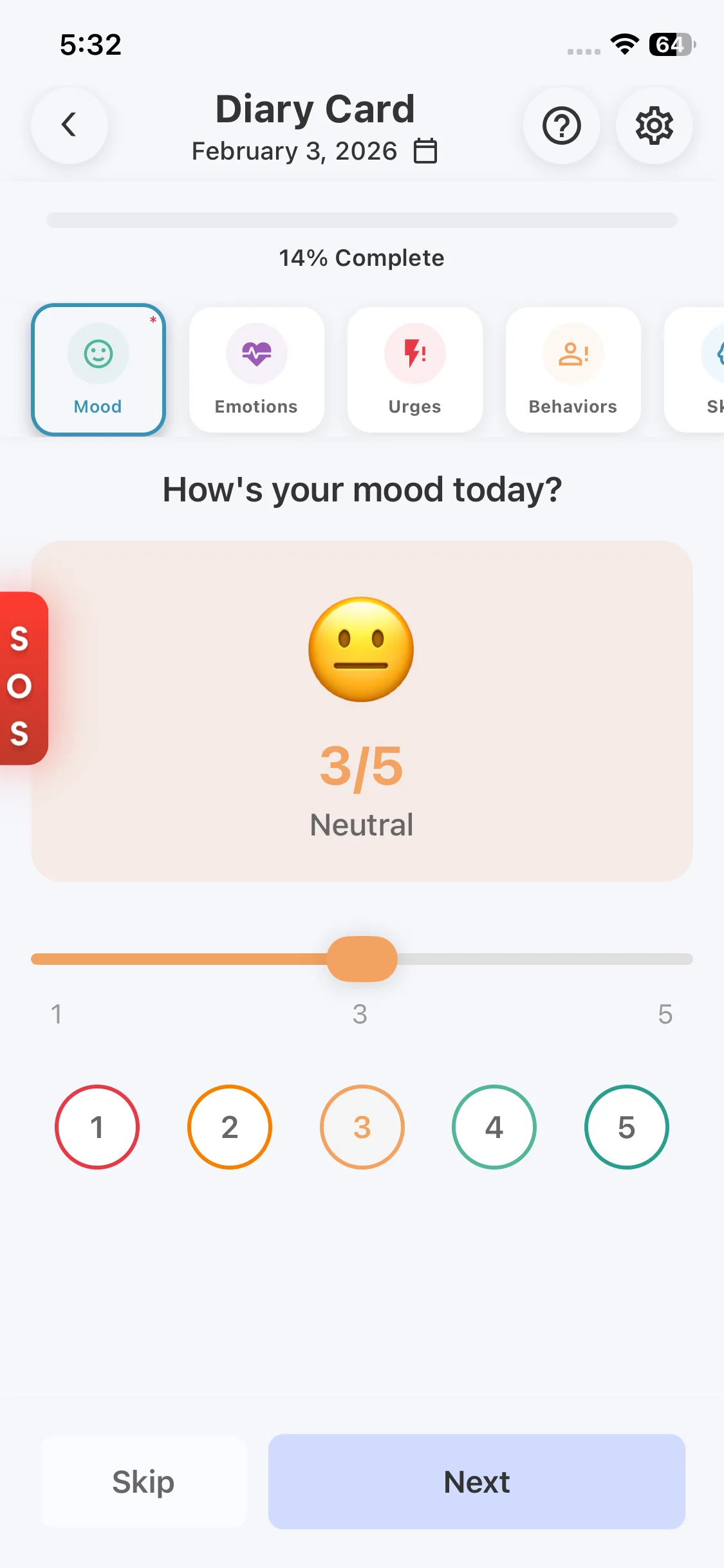Switch to the Emotions section

tap(256, 369)
